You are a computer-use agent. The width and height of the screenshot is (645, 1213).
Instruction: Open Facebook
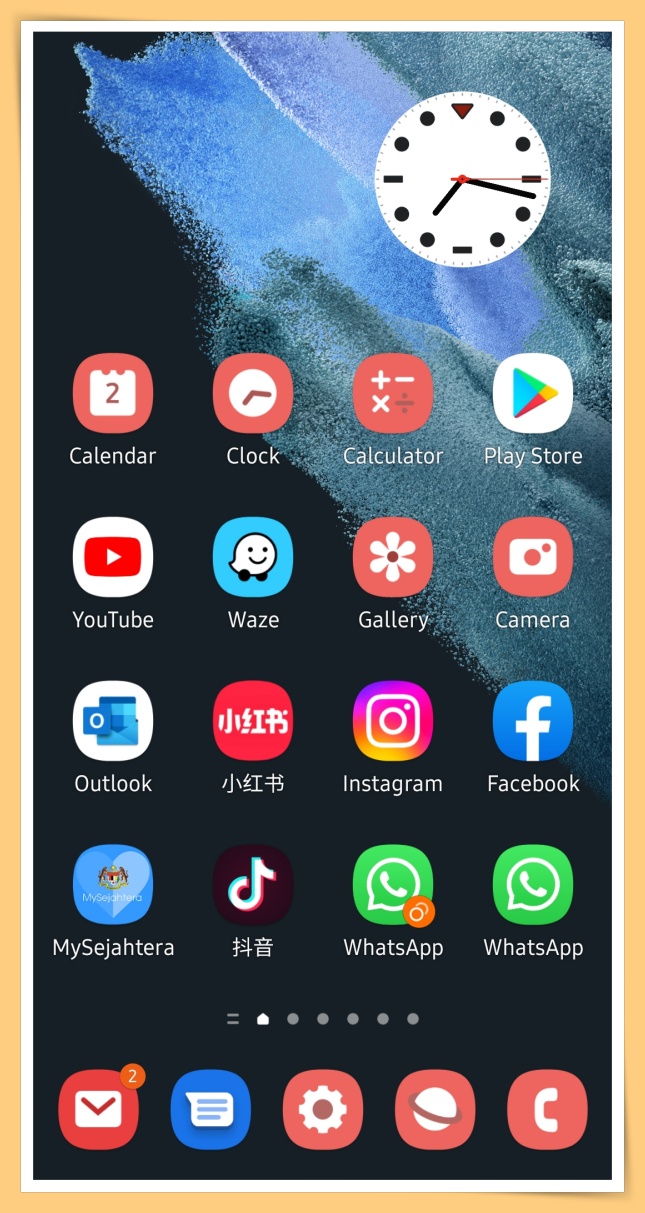pos(533,722)
